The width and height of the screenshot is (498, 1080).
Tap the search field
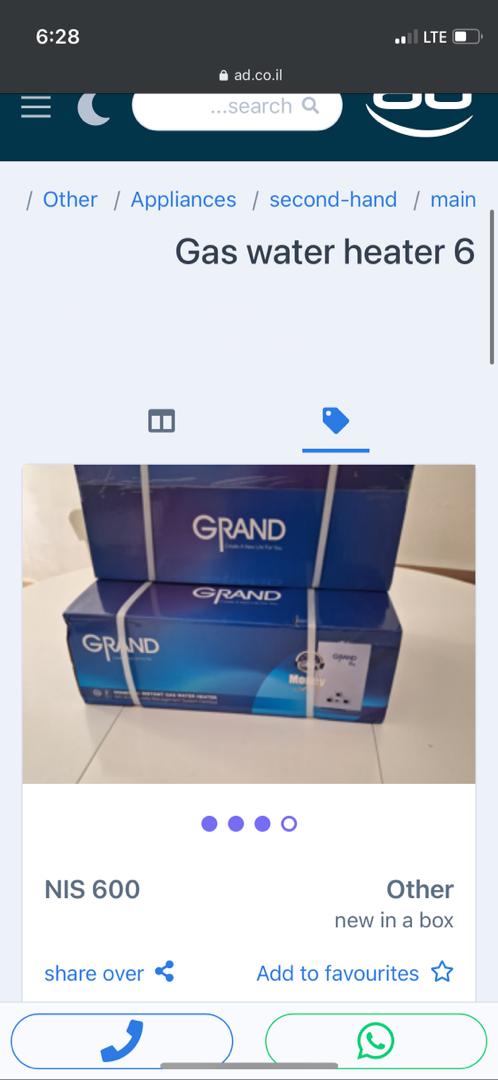(x=237, y=108)
